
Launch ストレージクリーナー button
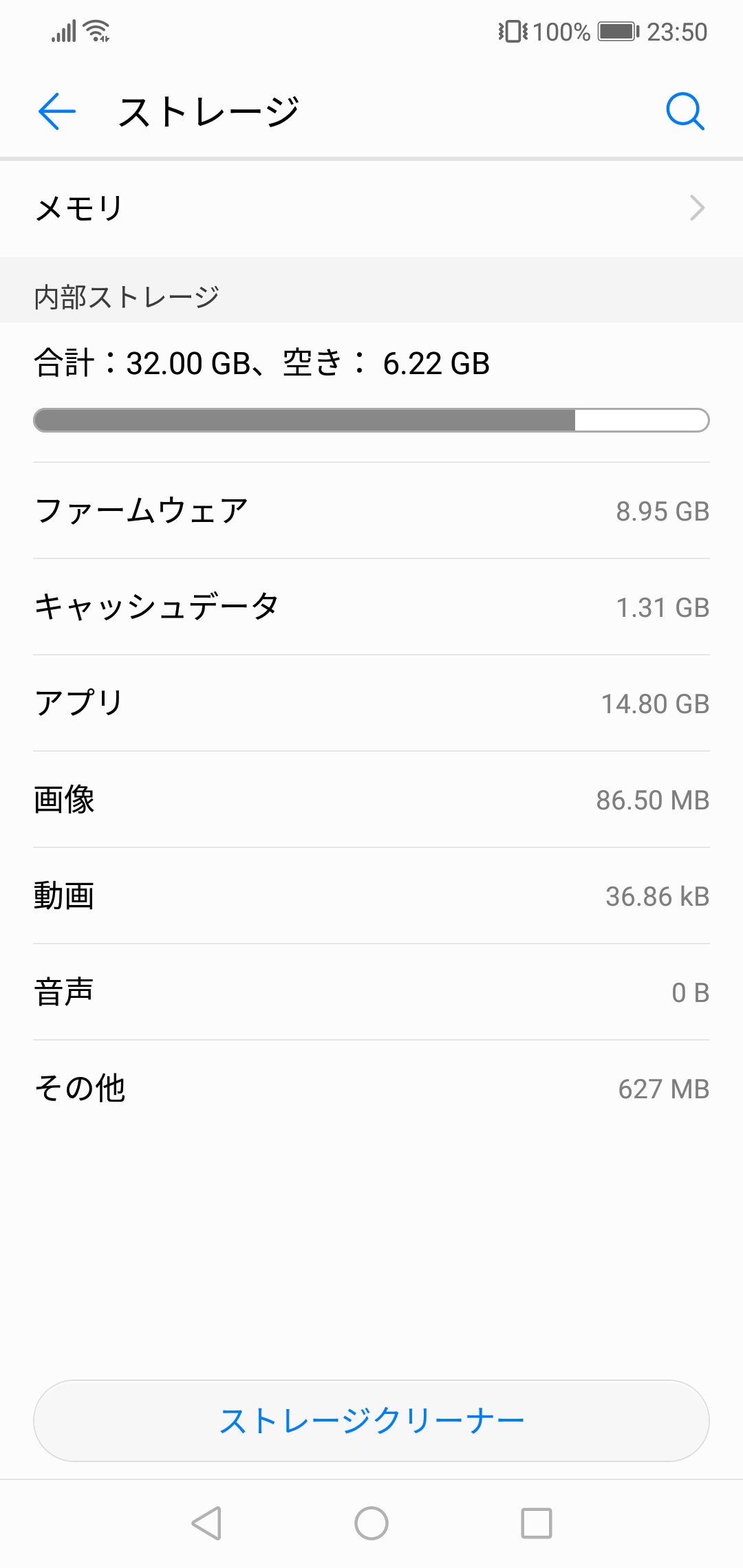[x=371, y=1421]
